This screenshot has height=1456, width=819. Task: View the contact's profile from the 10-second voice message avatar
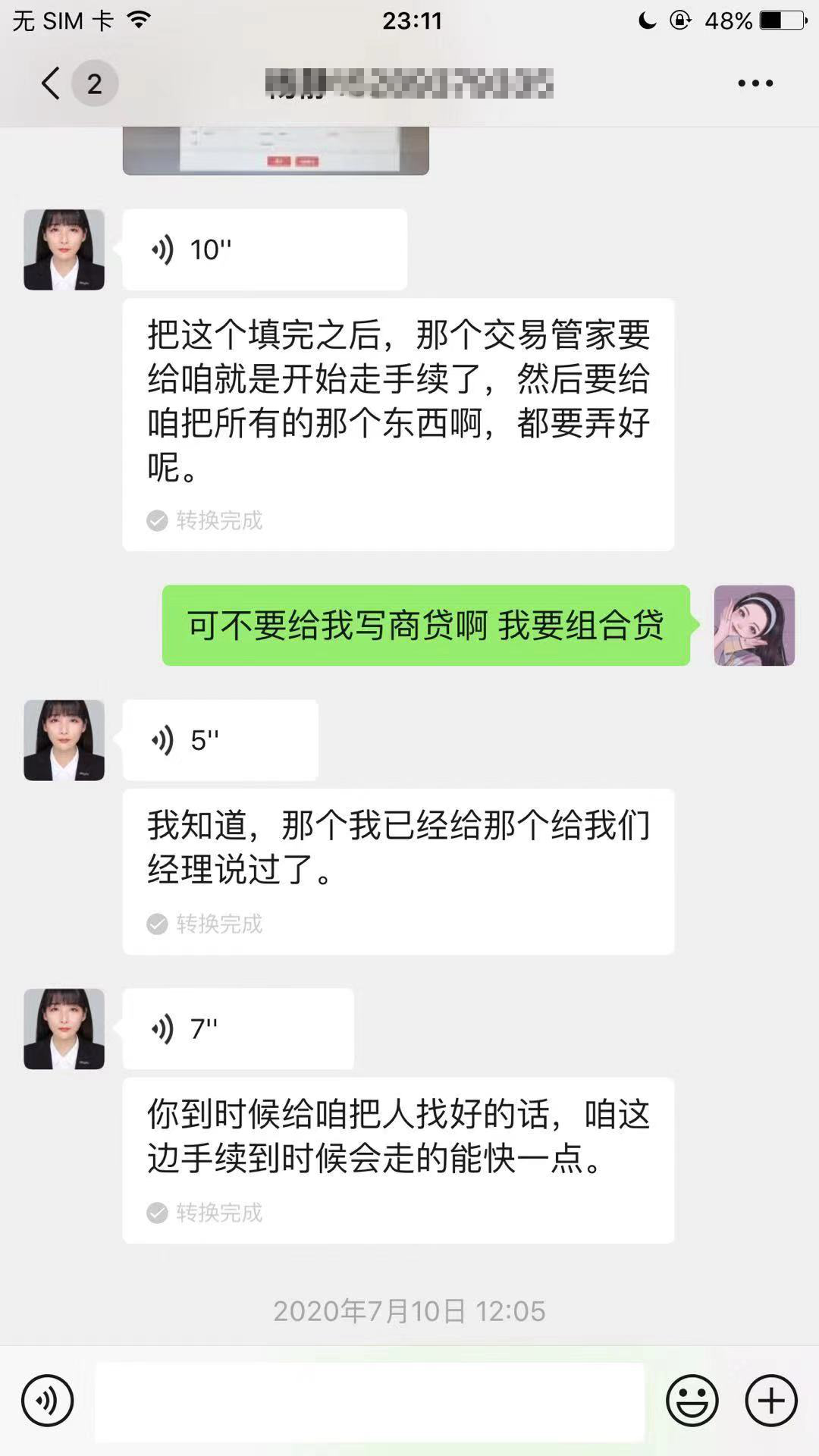[x=64, y=249]
